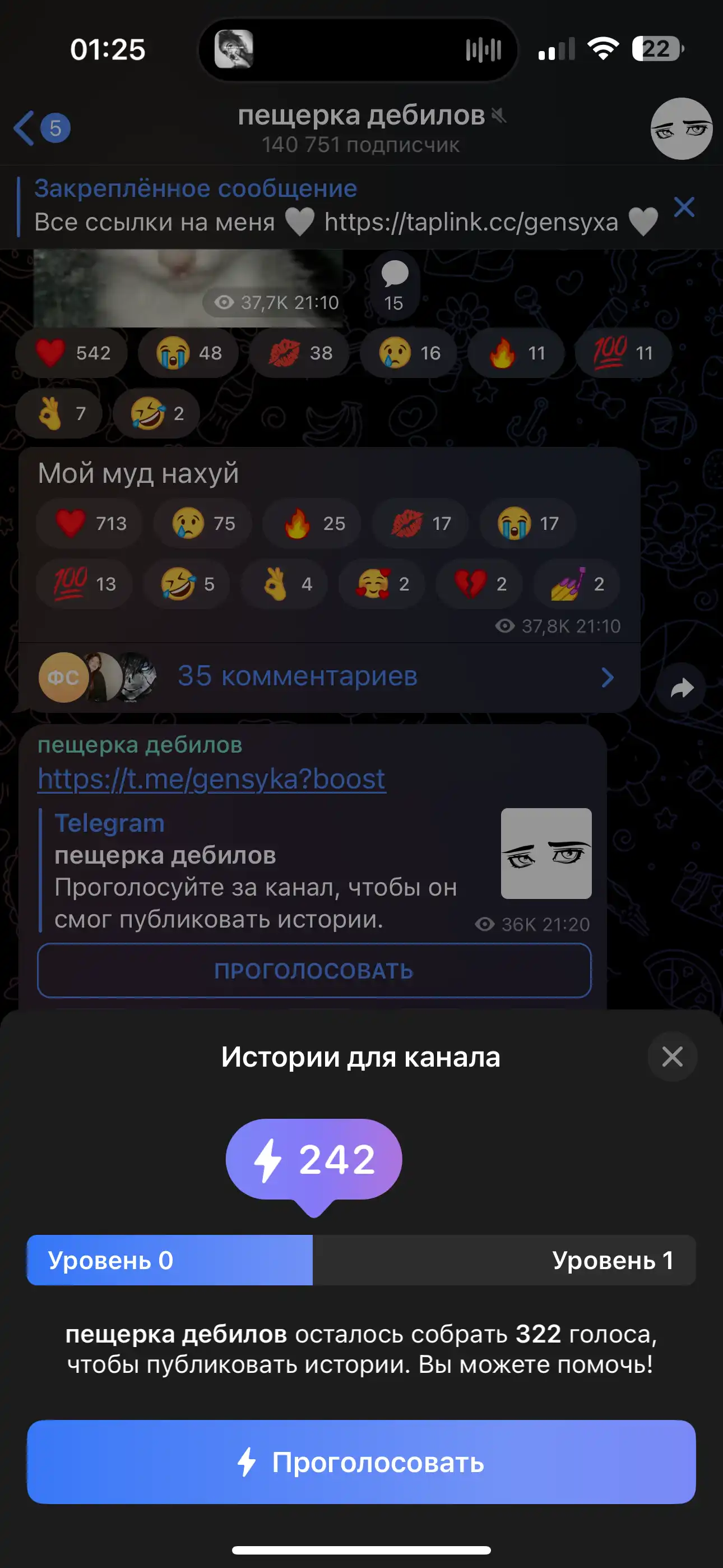Add heart reaction with 713 count
Screen dimensions: 723x1568
point(89,523)
